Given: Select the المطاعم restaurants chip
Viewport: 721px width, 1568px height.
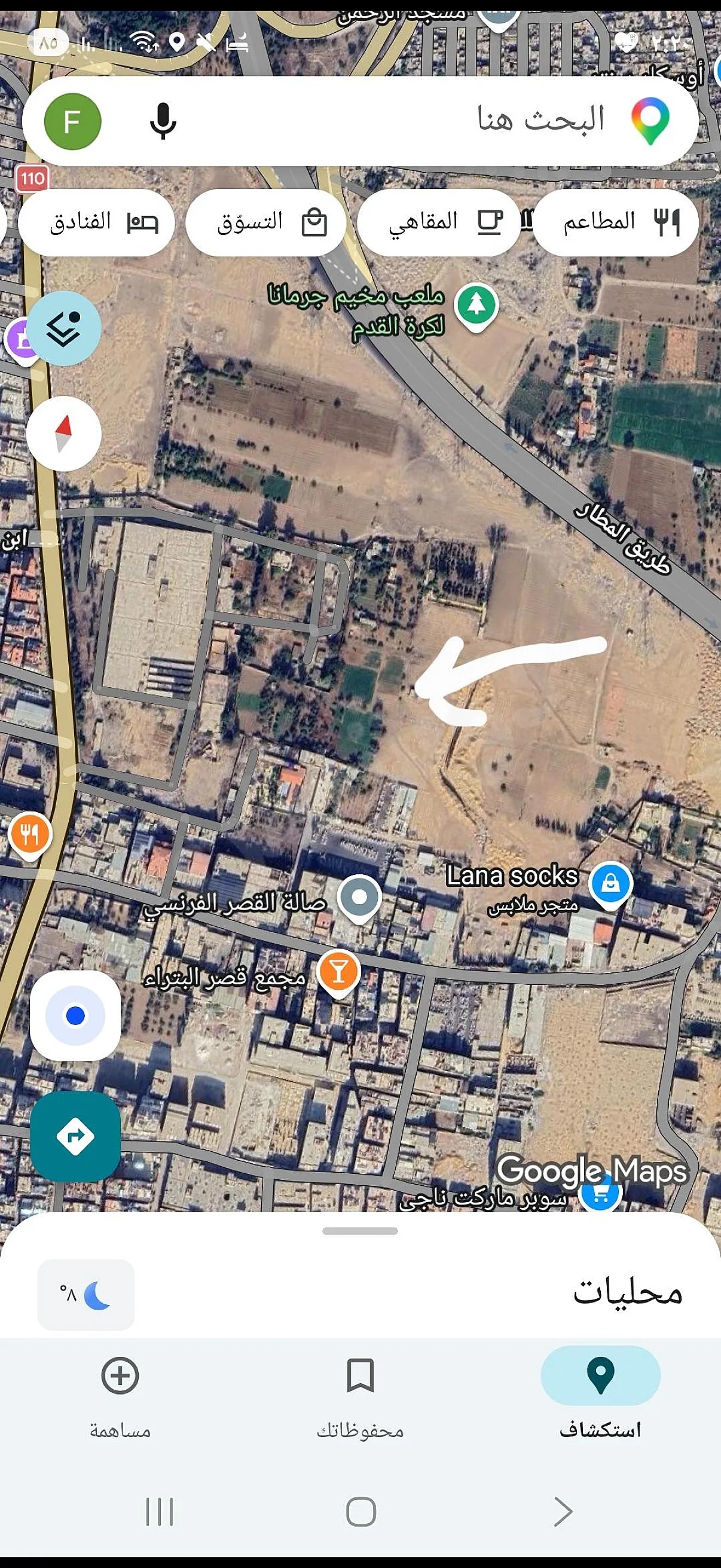Looking at the screenshot, I should (616, 222).
